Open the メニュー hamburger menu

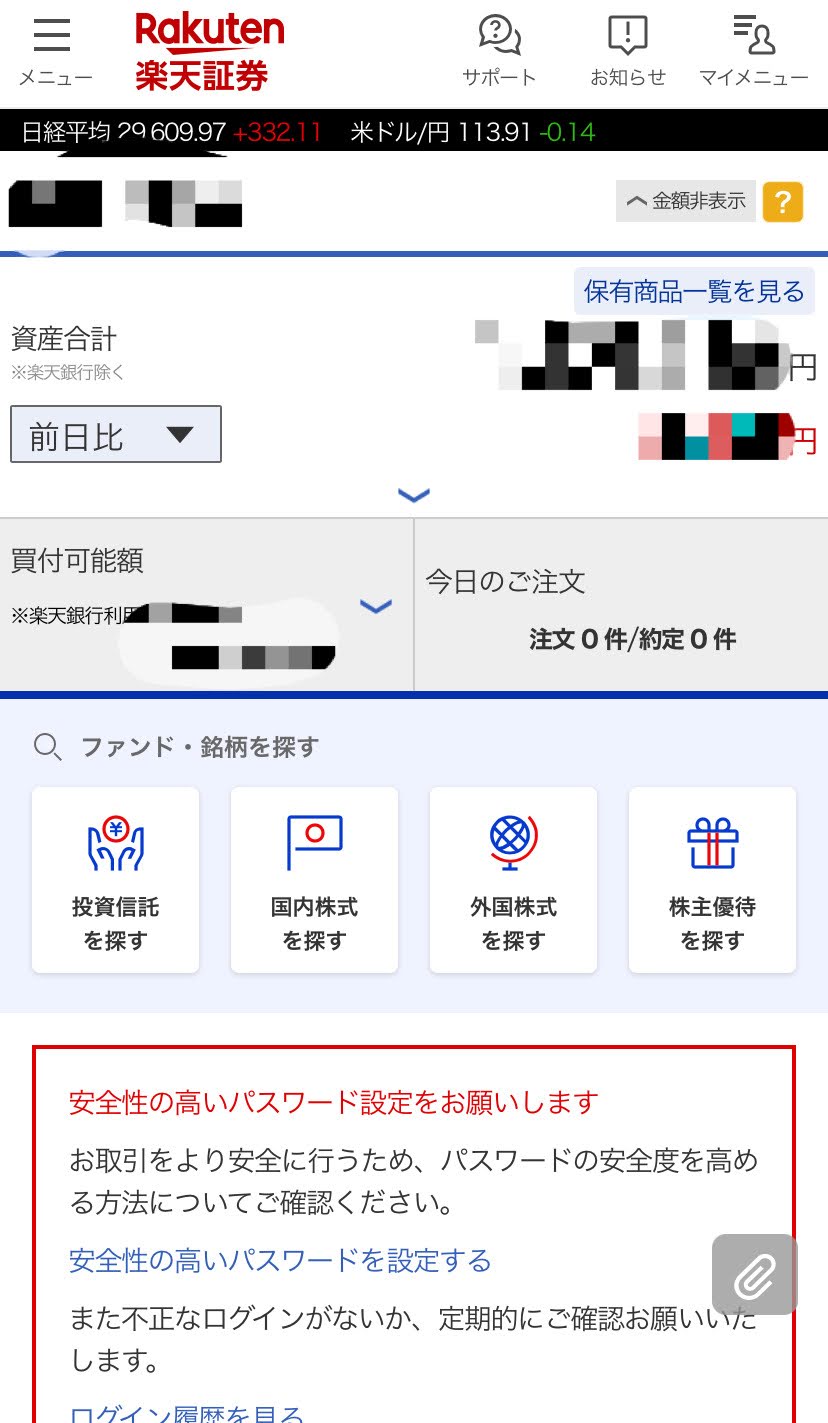click(54, 51)
